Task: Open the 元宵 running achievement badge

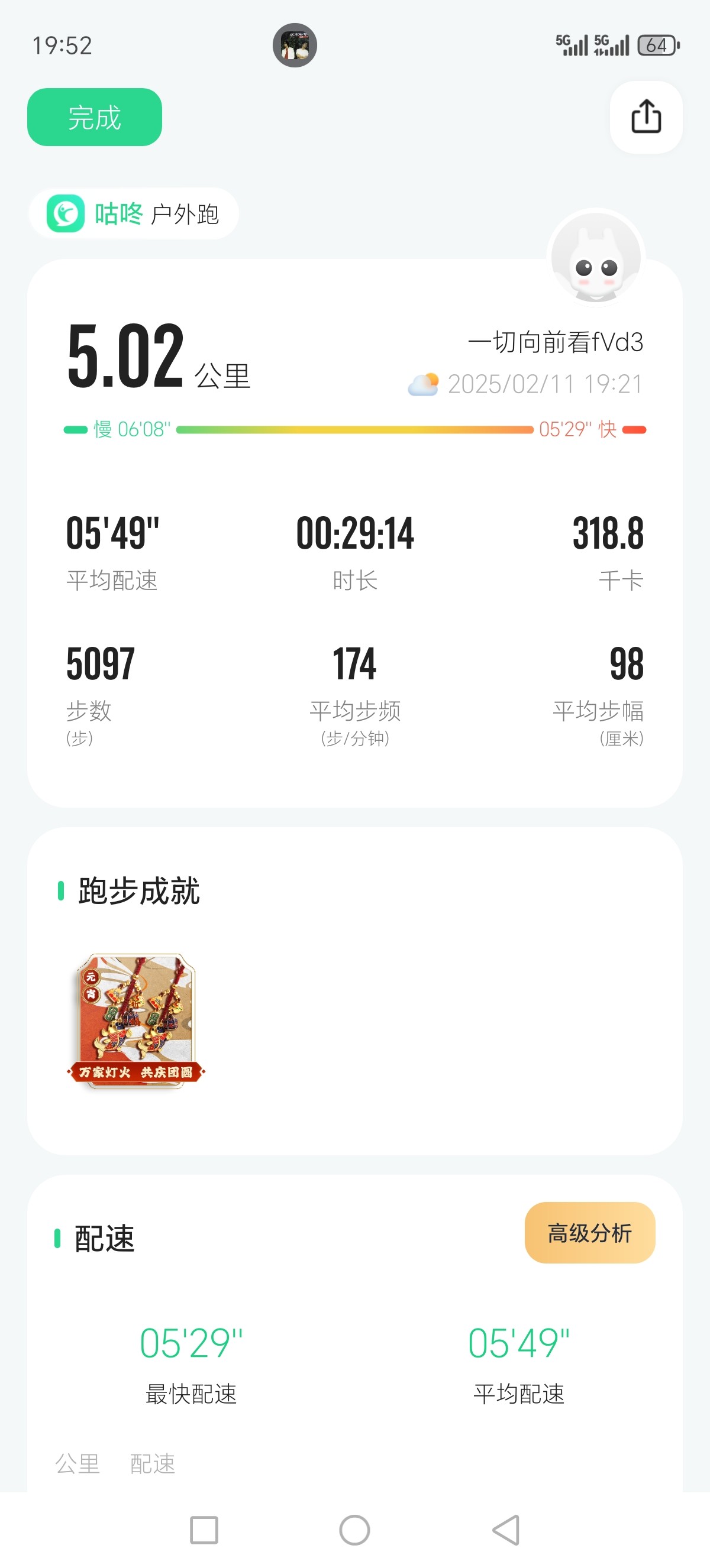Action: tap(137, 1020)
